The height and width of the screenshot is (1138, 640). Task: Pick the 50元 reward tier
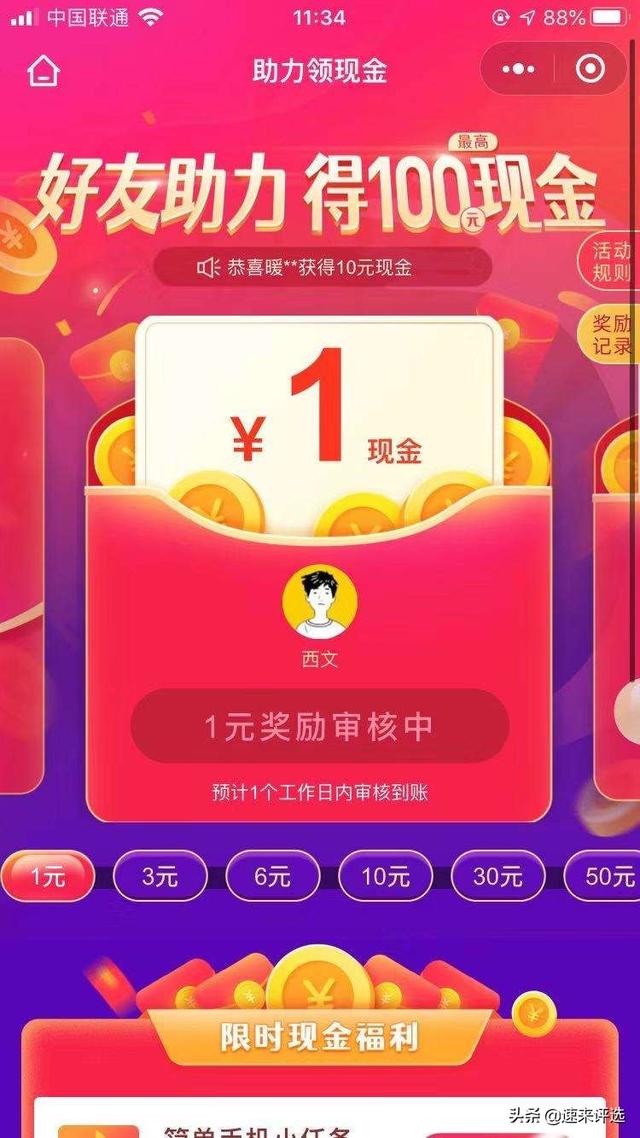[607, 877]
